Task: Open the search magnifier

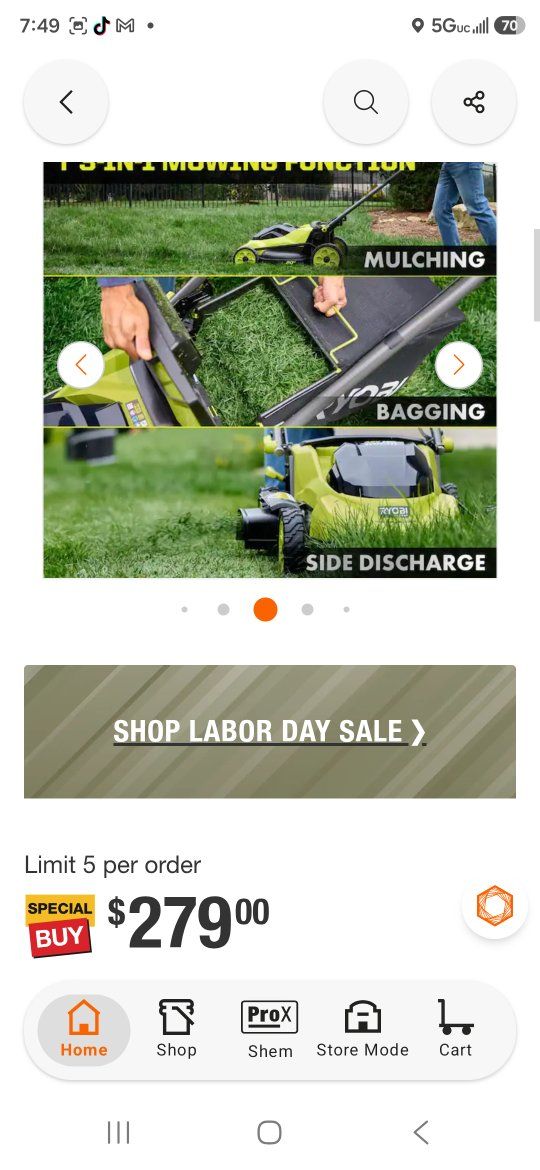Action: (365, 102)
